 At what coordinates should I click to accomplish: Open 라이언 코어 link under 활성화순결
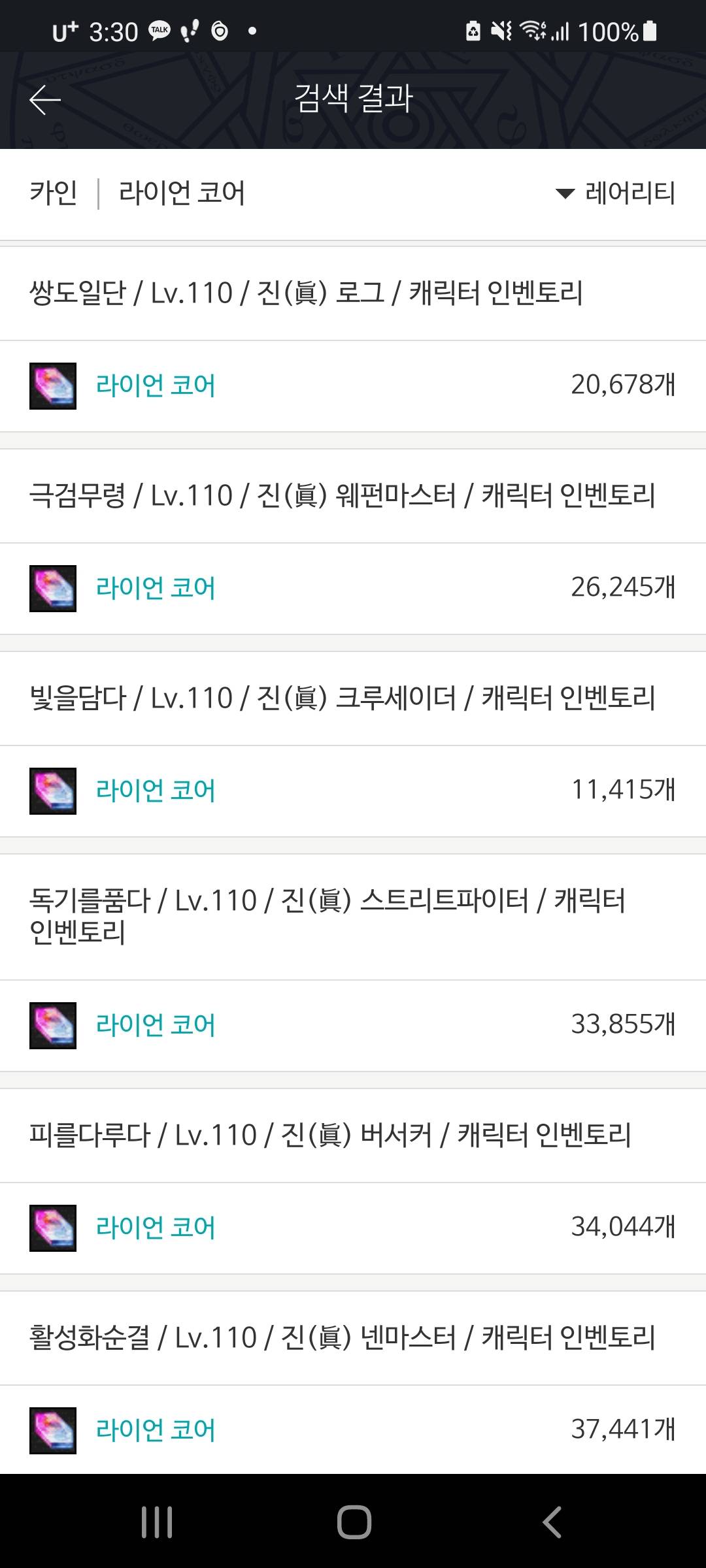tap(156, 1430)
